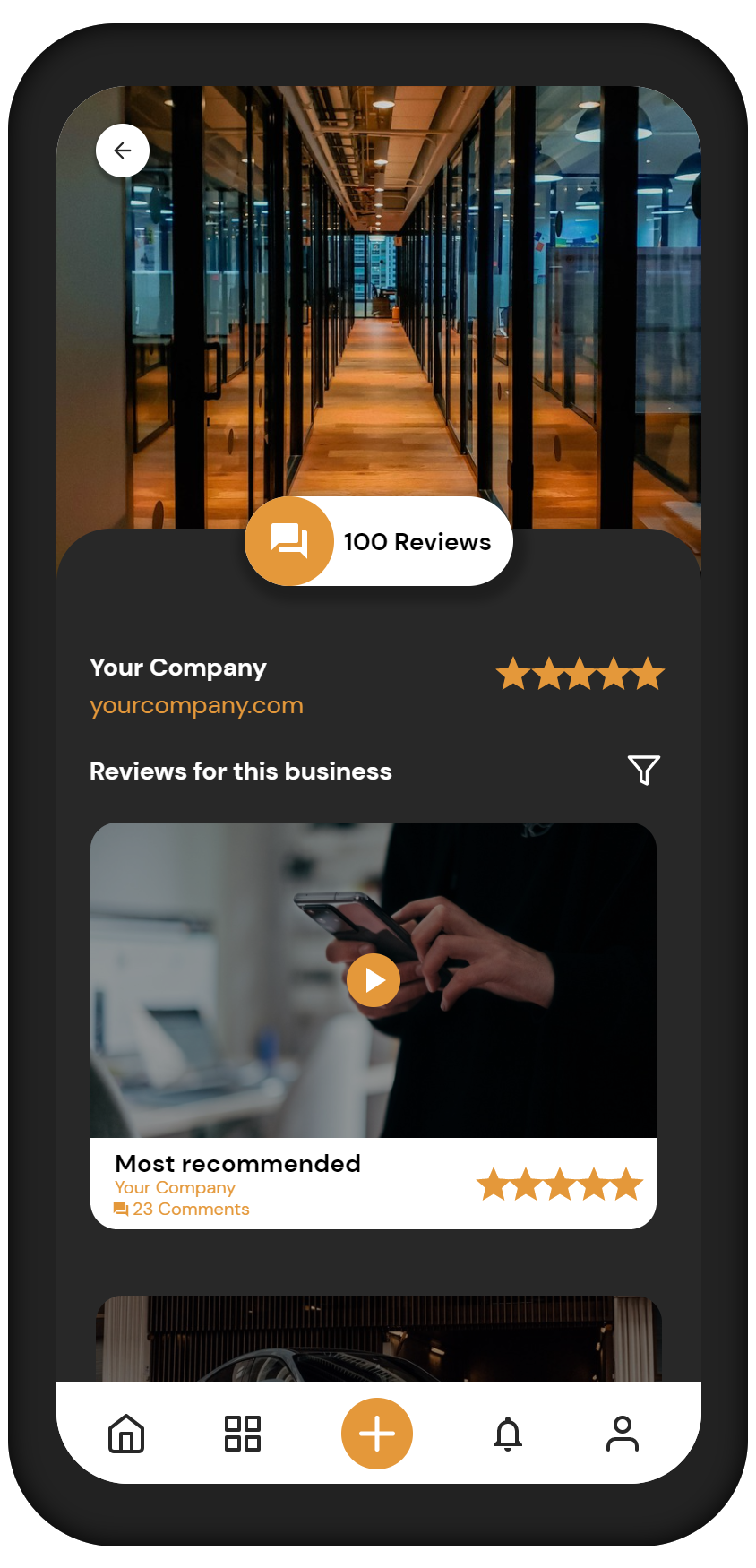The image size is (756, 1568).
Task: Visit the yourcompany.com link
Action: [196, 706]
